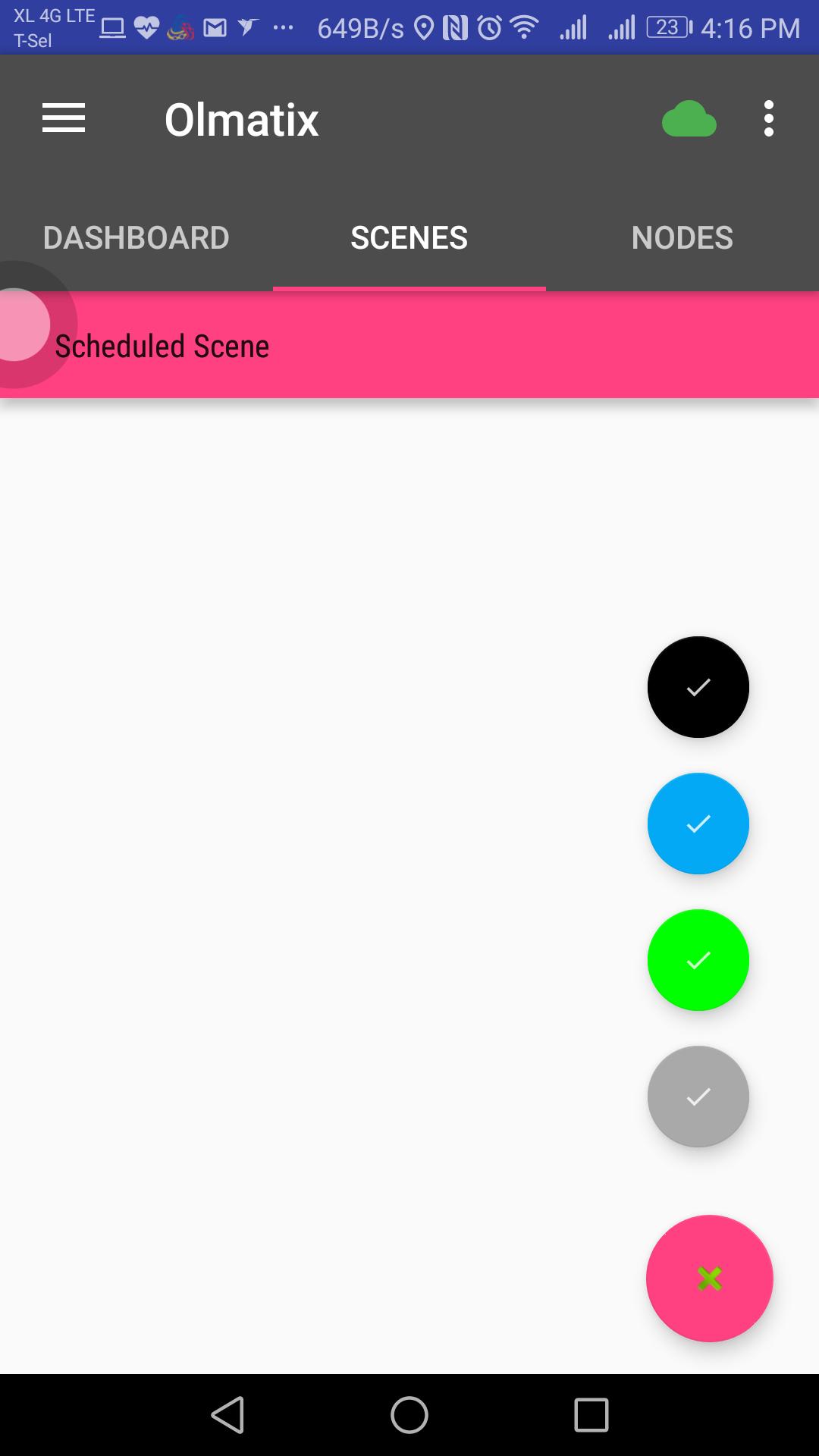Open the overflow menu

pyautogui.click(x=768, y=119)
